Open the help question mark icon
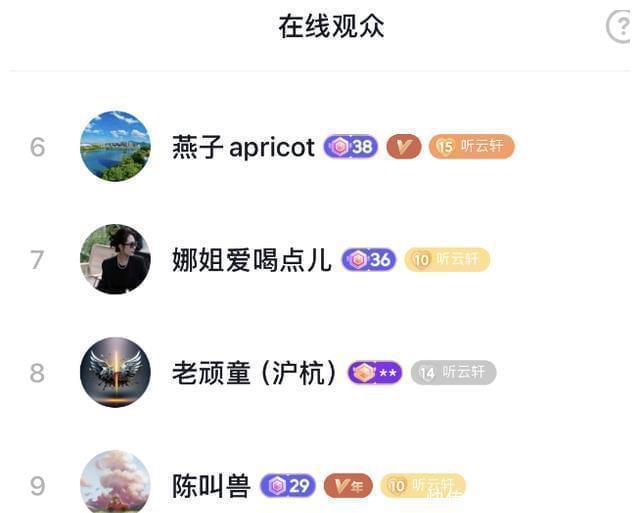The height and width of the screenshot is (513, 640). pyautogui.click(x=621, y=27)
